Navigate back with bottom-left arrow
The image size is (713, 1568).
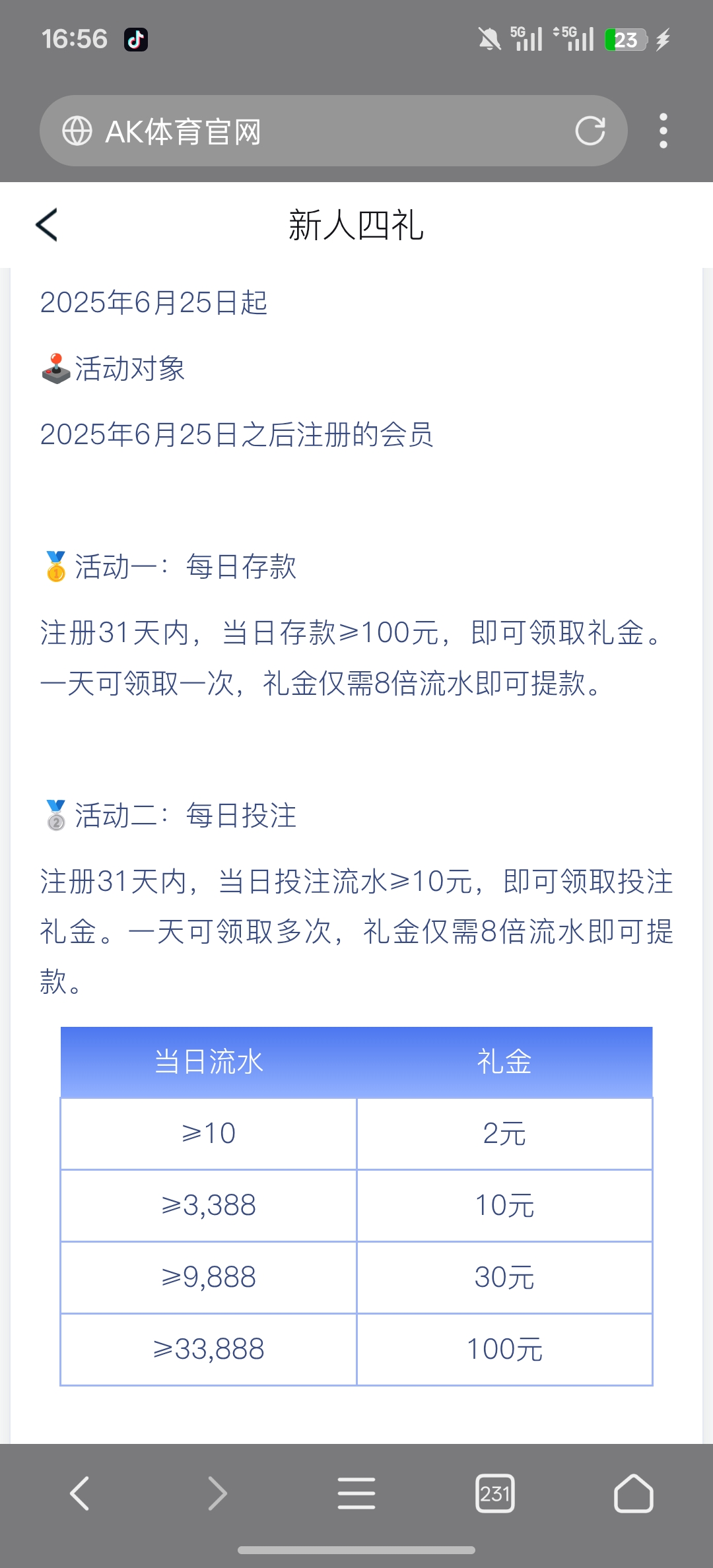81,1493
